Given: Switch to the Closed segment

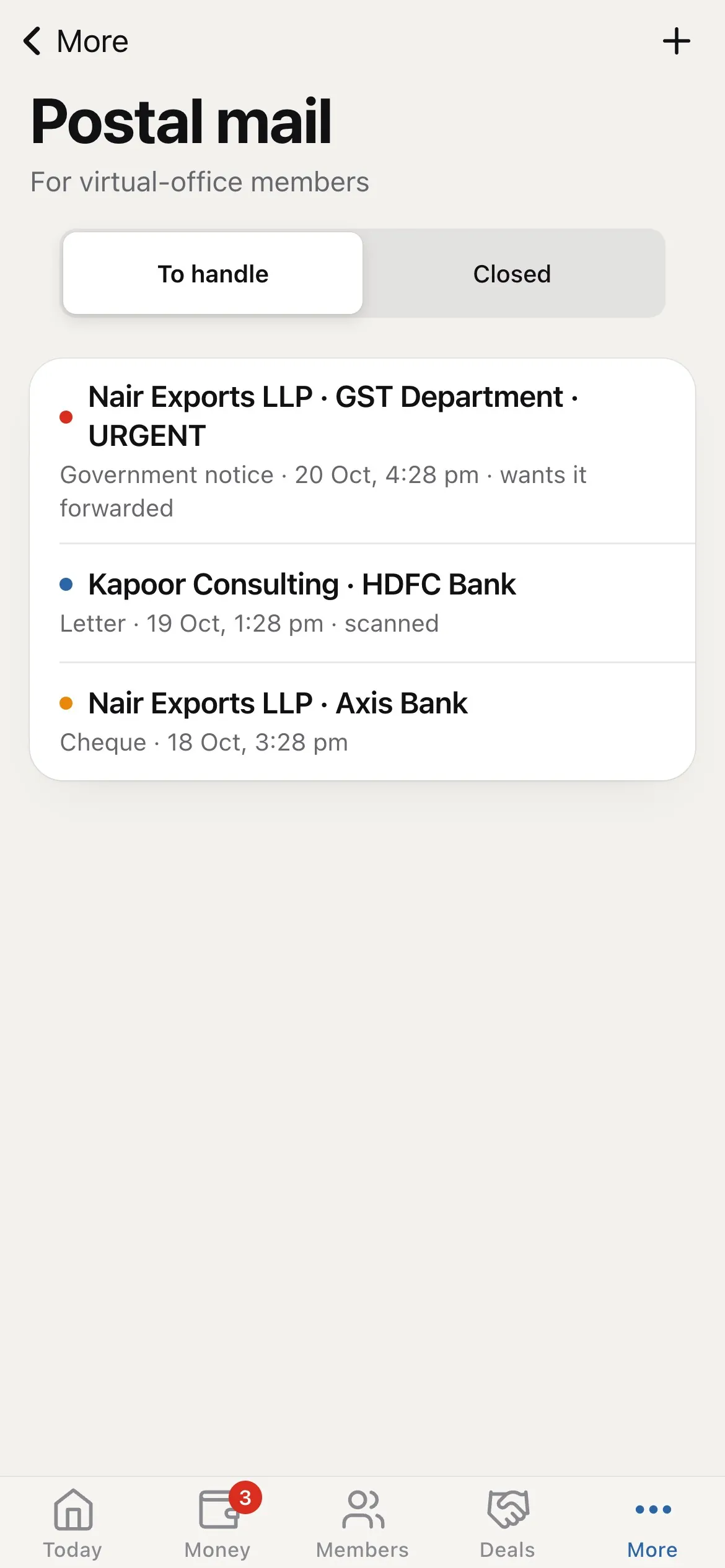Looking at the screenshot, I should [512, 273].
